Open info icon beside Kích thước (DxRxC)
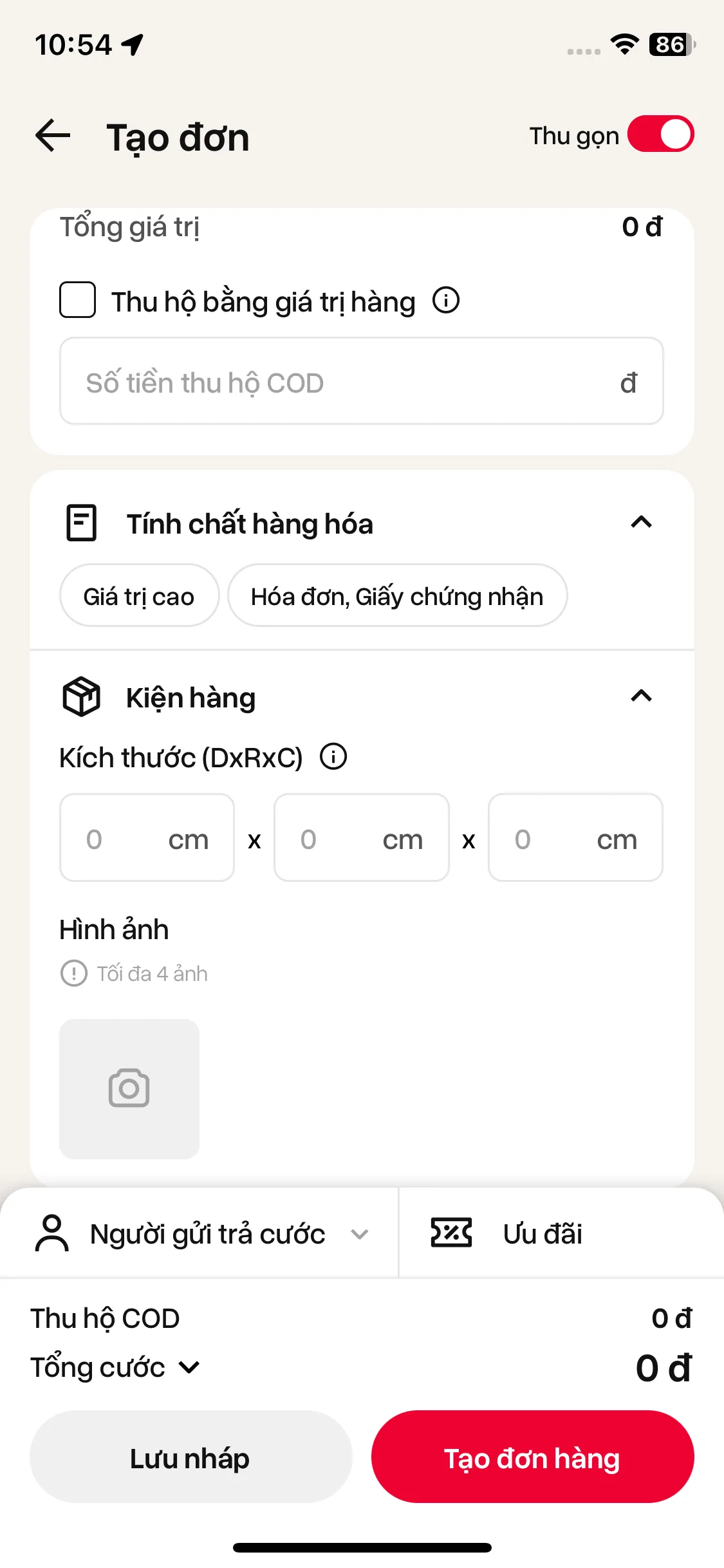 [x=333, y=756]
